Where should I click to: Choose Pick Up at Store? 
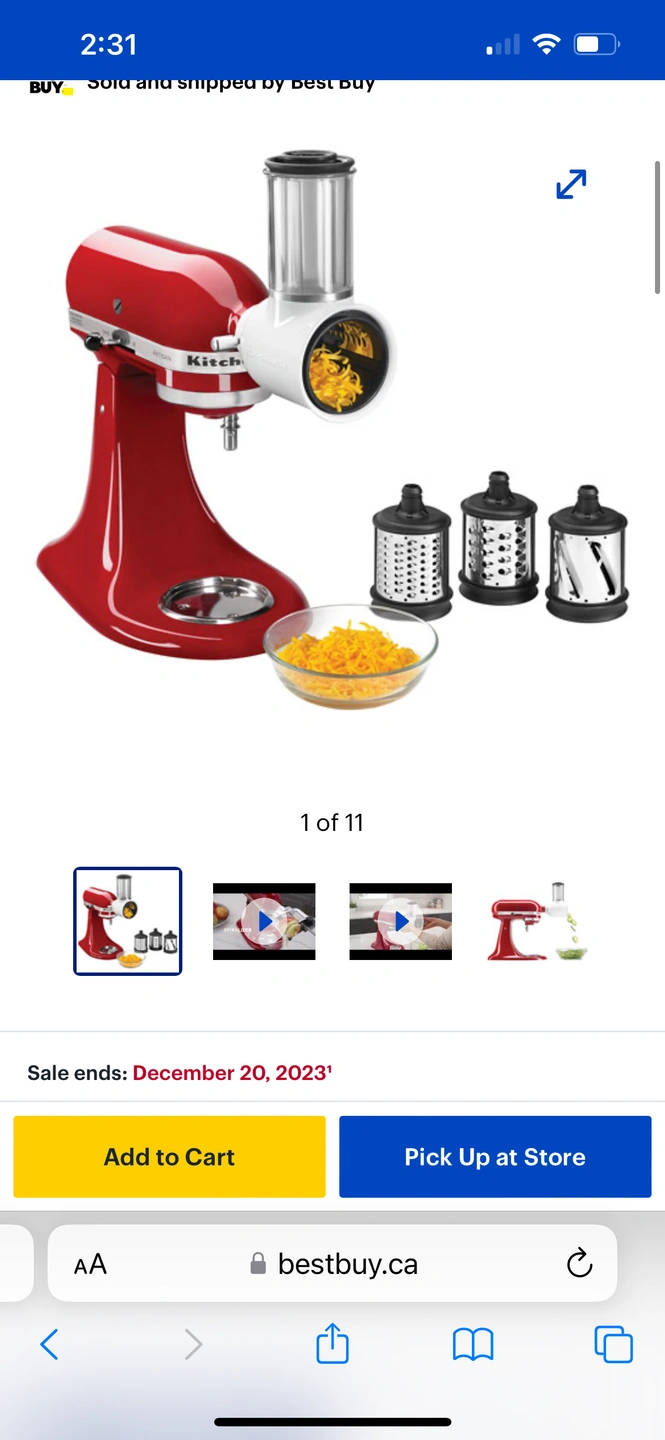pyautogui.click(x=495, y=1157)
